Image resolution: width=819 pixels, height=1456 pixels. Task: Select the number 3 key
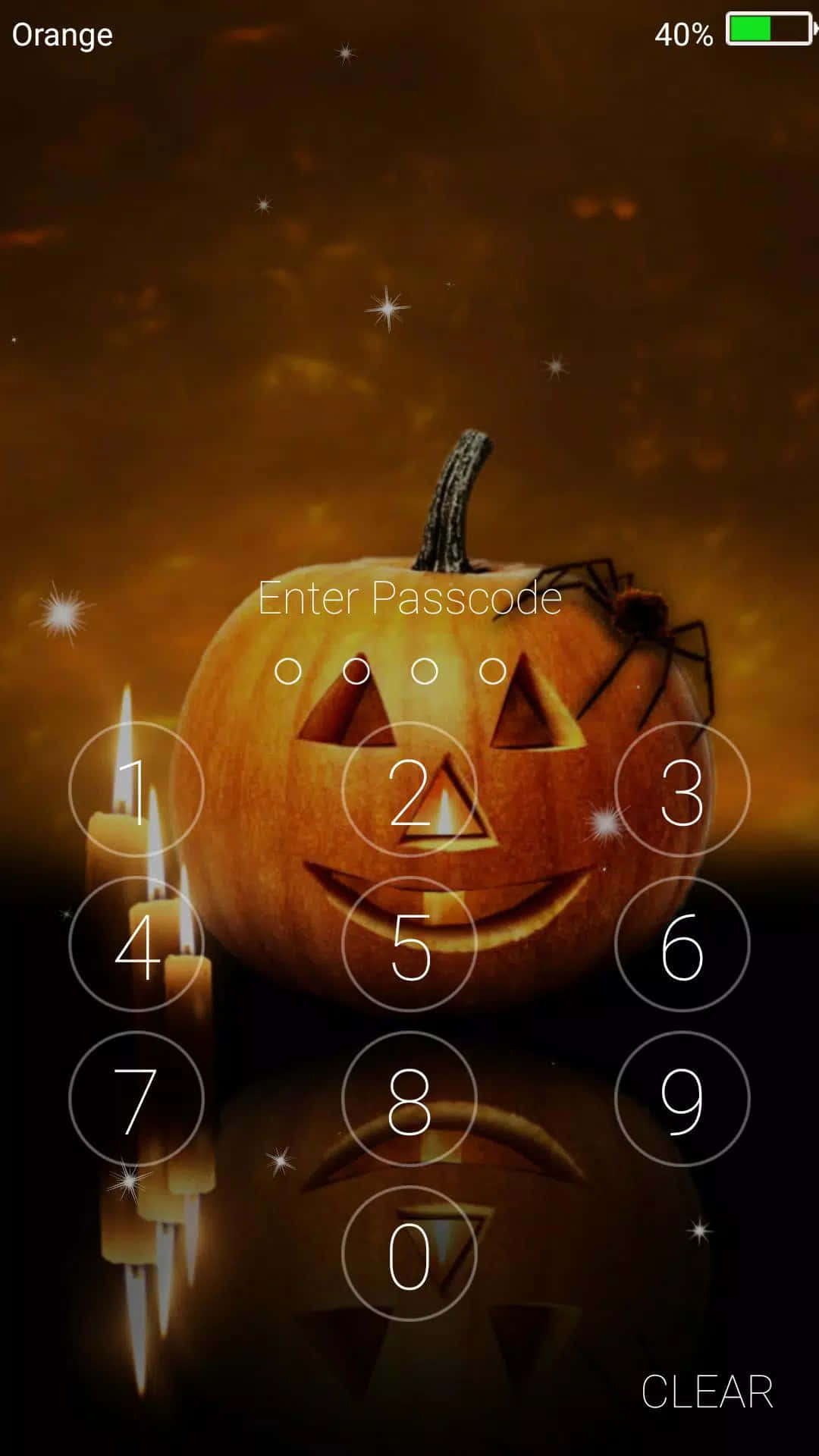pos(682,789)
